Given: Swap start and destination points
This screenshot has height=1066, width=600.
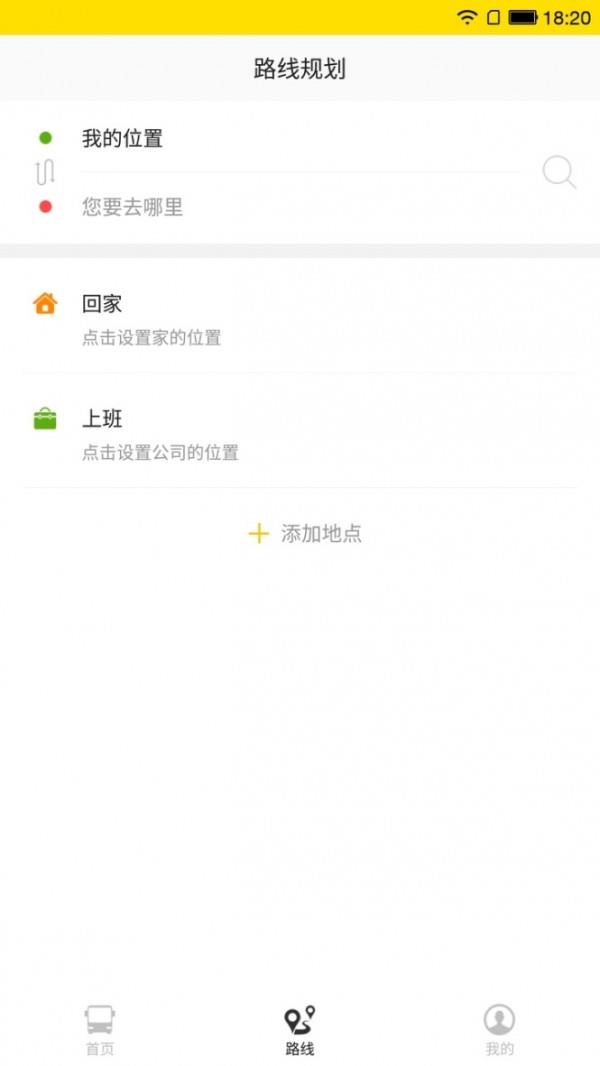Looking at the screenshot, I should click(x=45, y=173).
